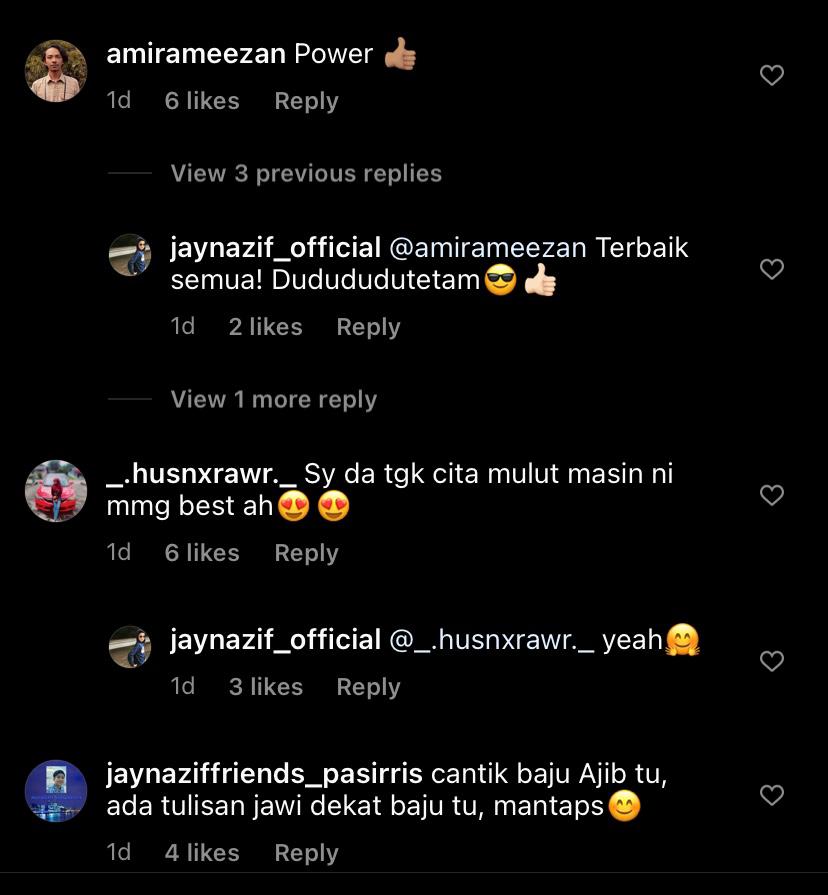Expand View 1 more reply
The width and height of the screenshot is (828, 895).
pos(273,399)
